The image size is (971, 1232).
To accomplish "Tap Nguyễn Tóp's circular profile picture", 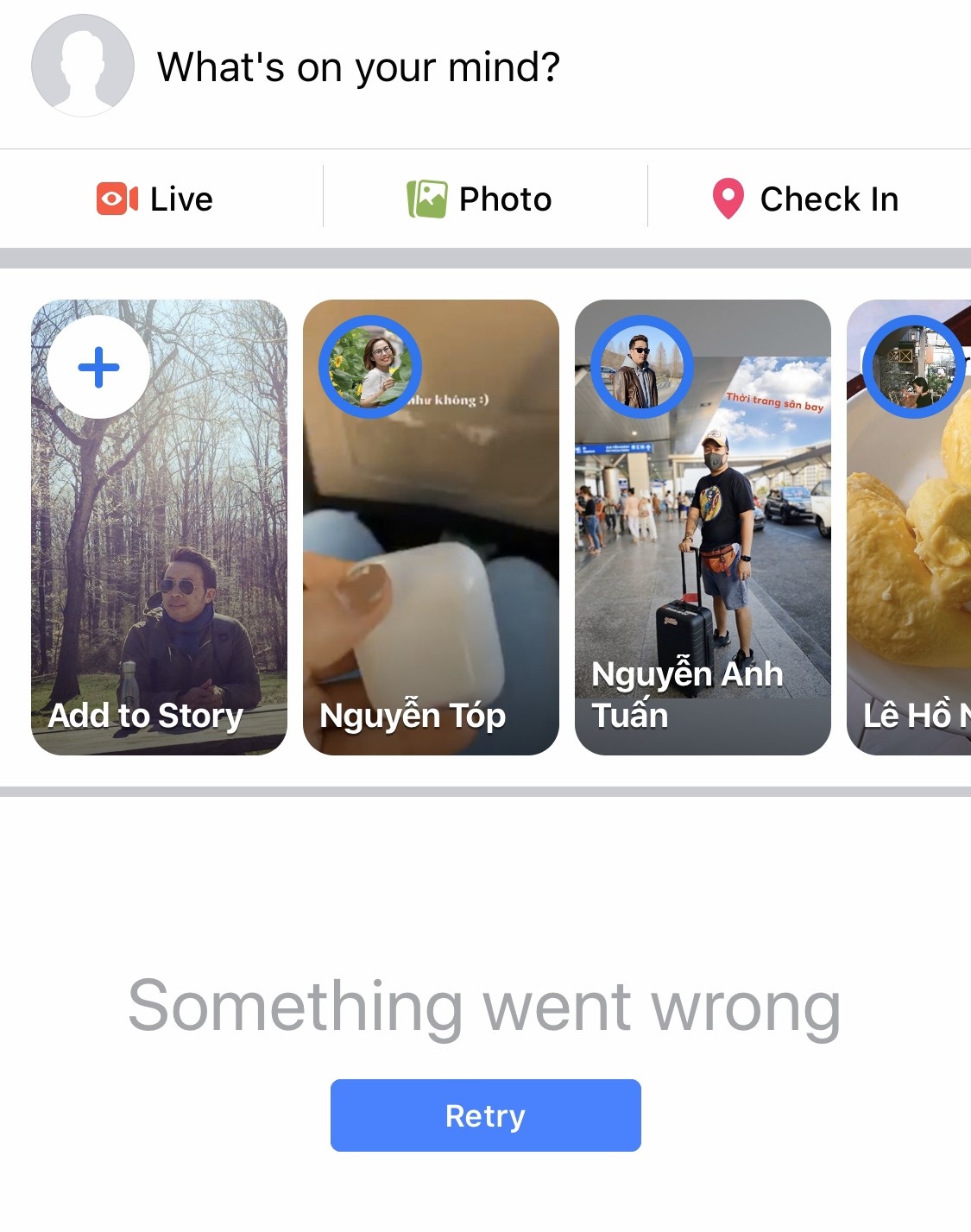I will pyautogui.click(x=371, y=367).
